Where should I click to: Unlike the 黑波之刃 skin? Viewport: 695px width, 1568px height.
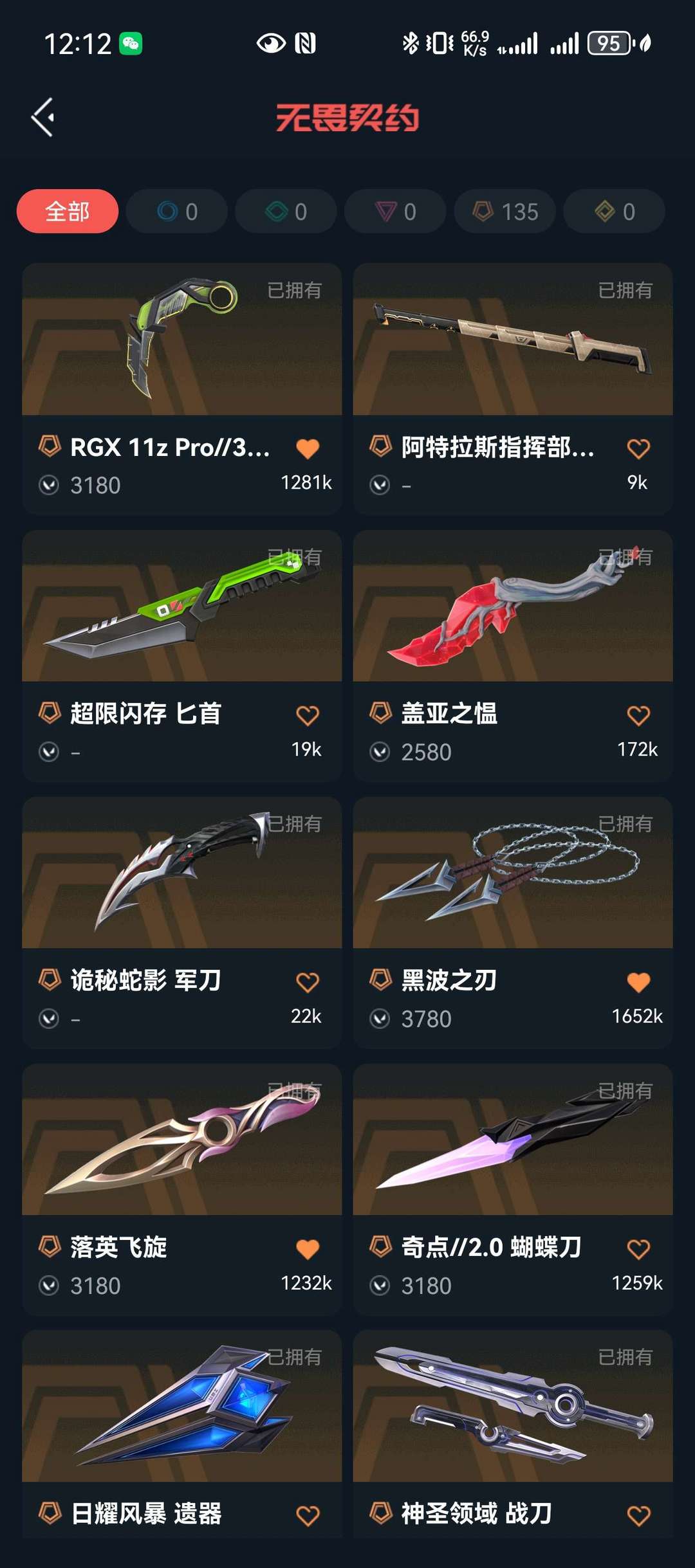coord(638,982)
